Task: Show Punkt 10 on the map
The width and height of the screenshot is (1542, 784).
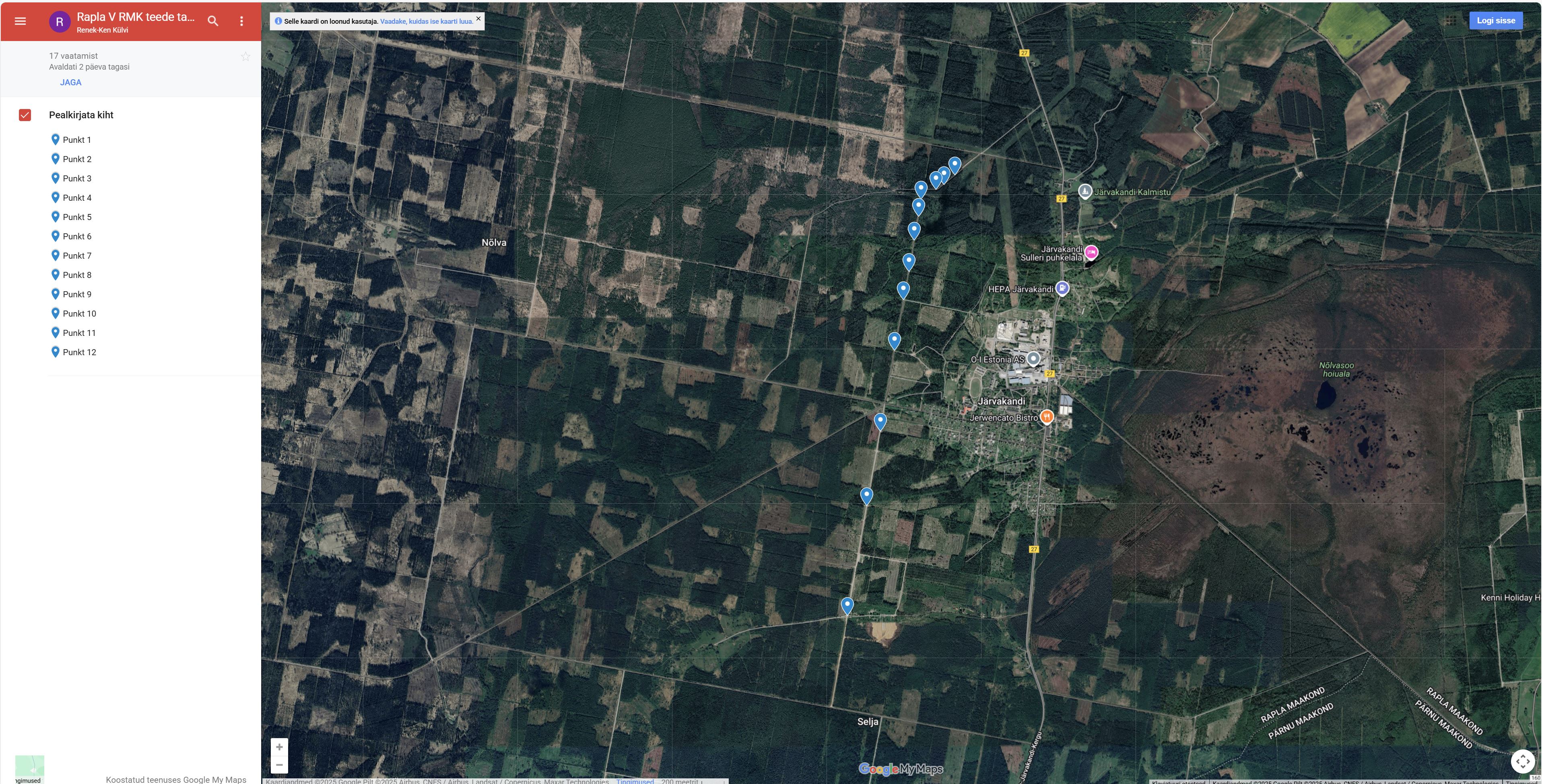Action: tap(79, 314)
